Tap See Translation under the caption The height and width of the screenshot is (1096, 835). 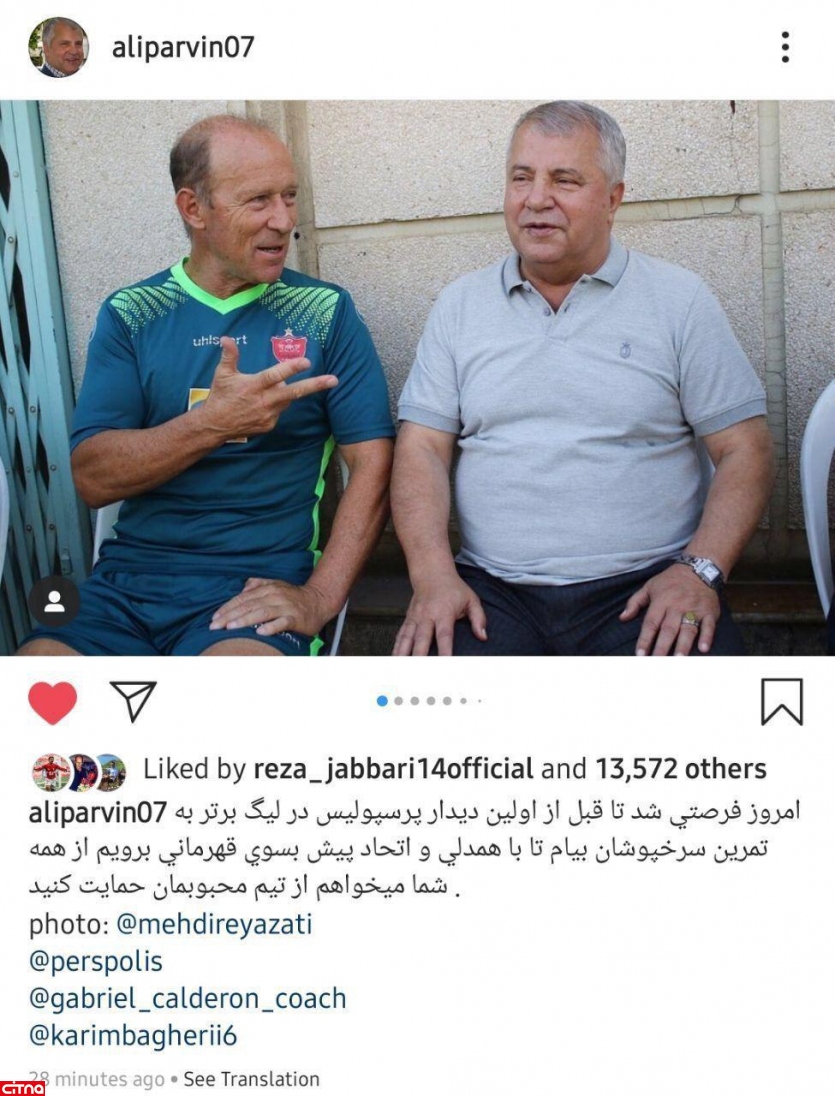pos(252,1079)
